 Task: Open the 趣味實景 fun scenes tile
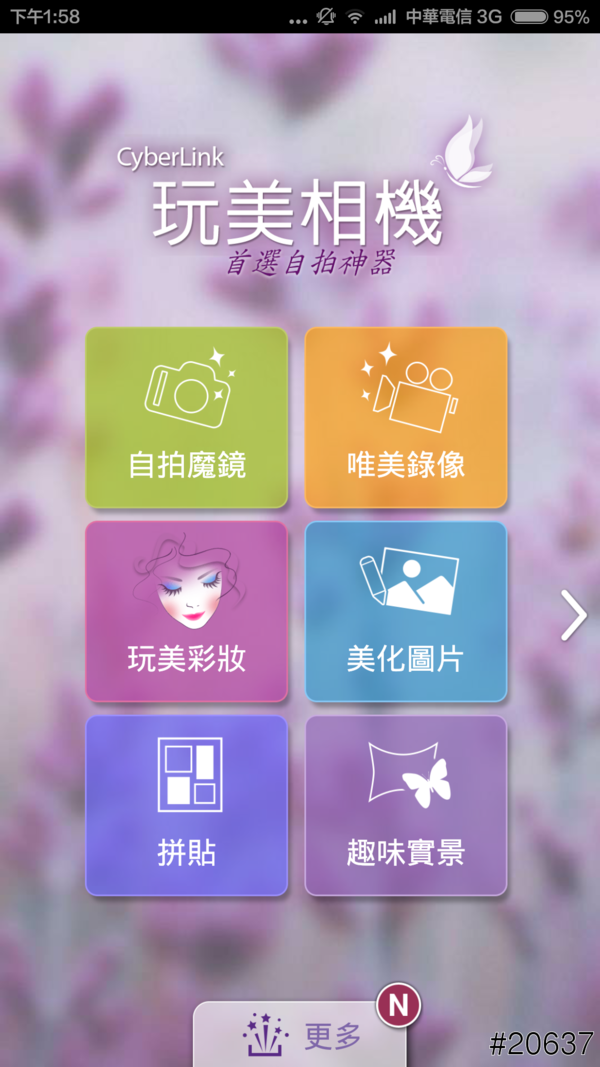pos(406,805)
